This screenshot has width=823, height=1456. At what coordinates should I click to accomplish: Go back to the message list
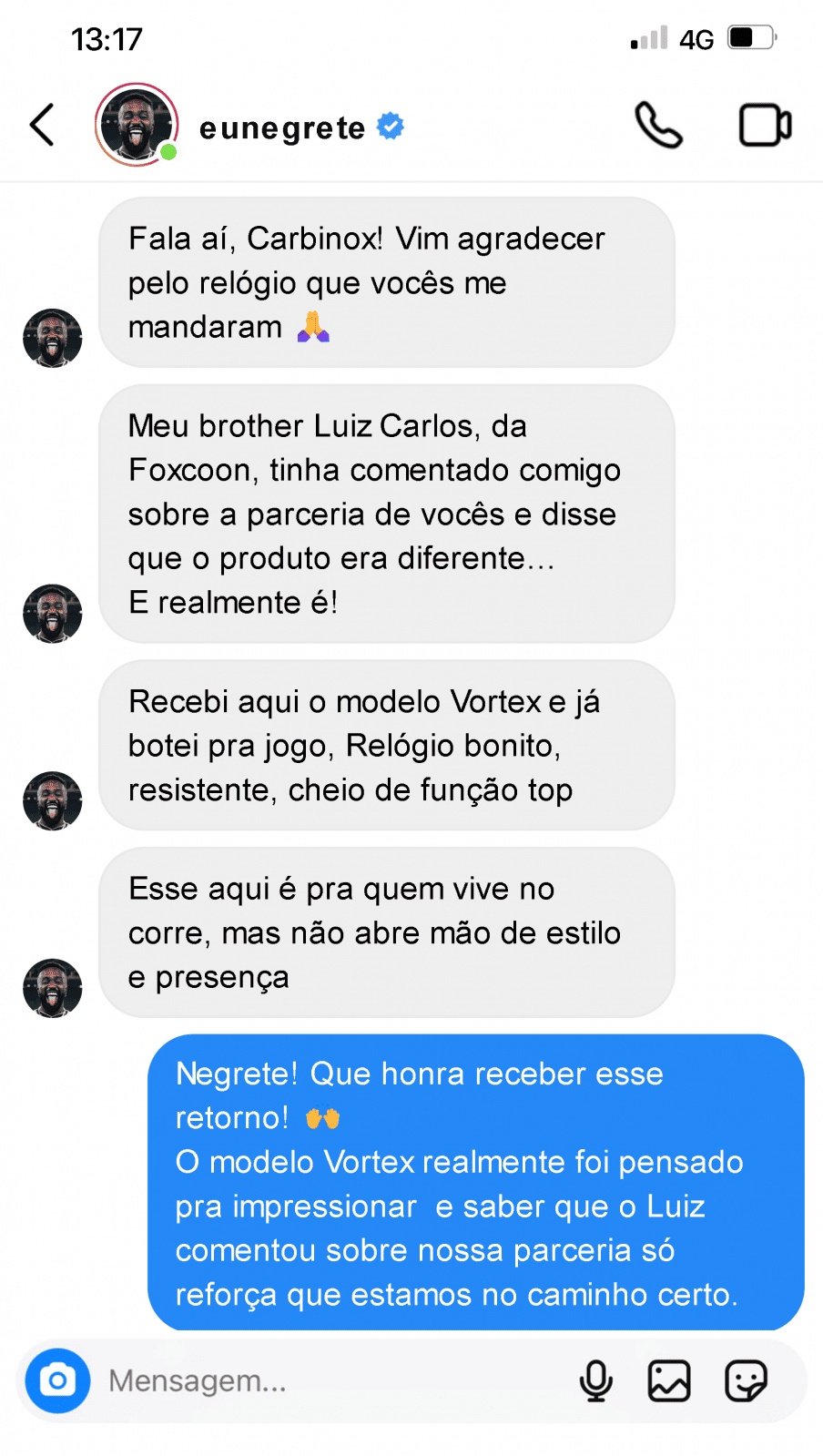[x=42, y=125]
